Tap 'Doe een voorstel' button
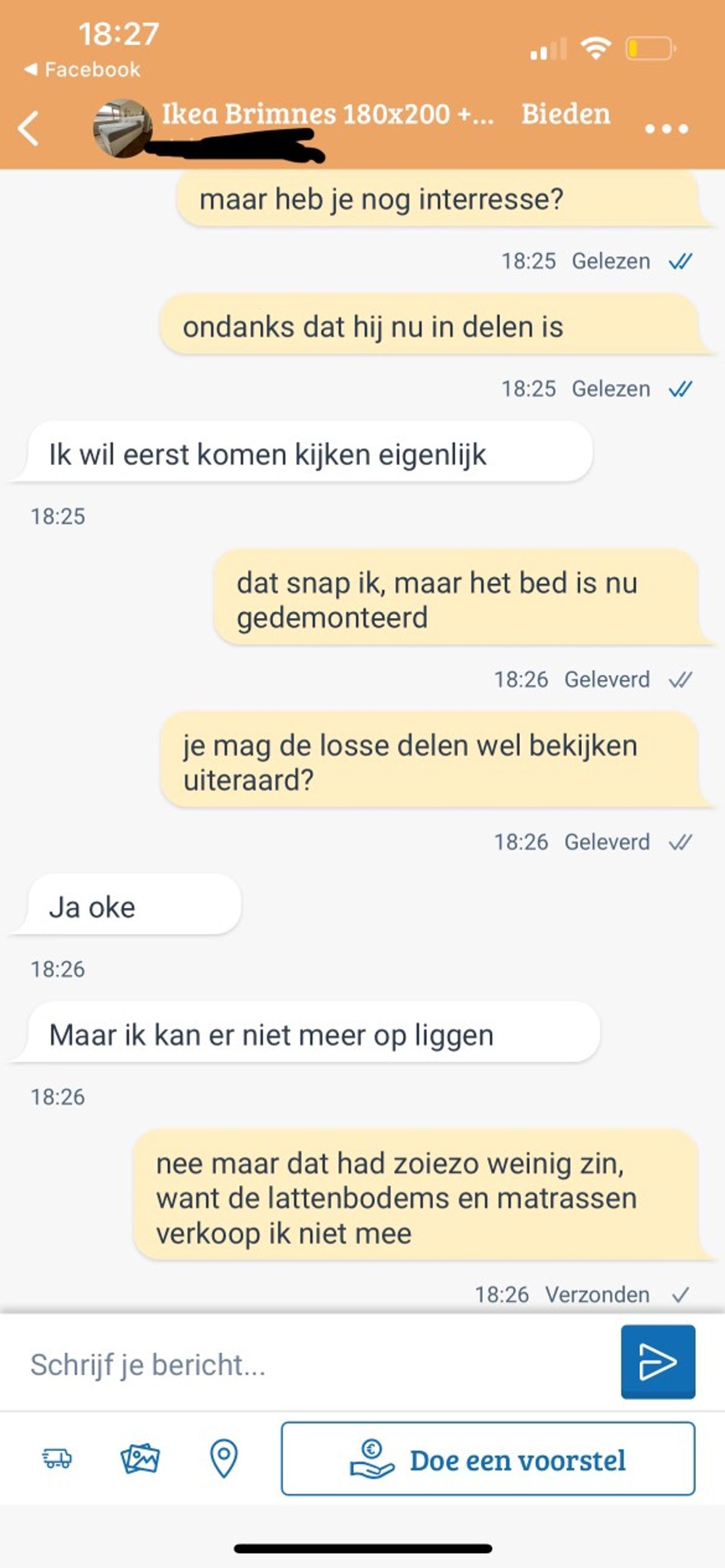This screenshot has height=1568, width=725. click(x=488, y=1459)
